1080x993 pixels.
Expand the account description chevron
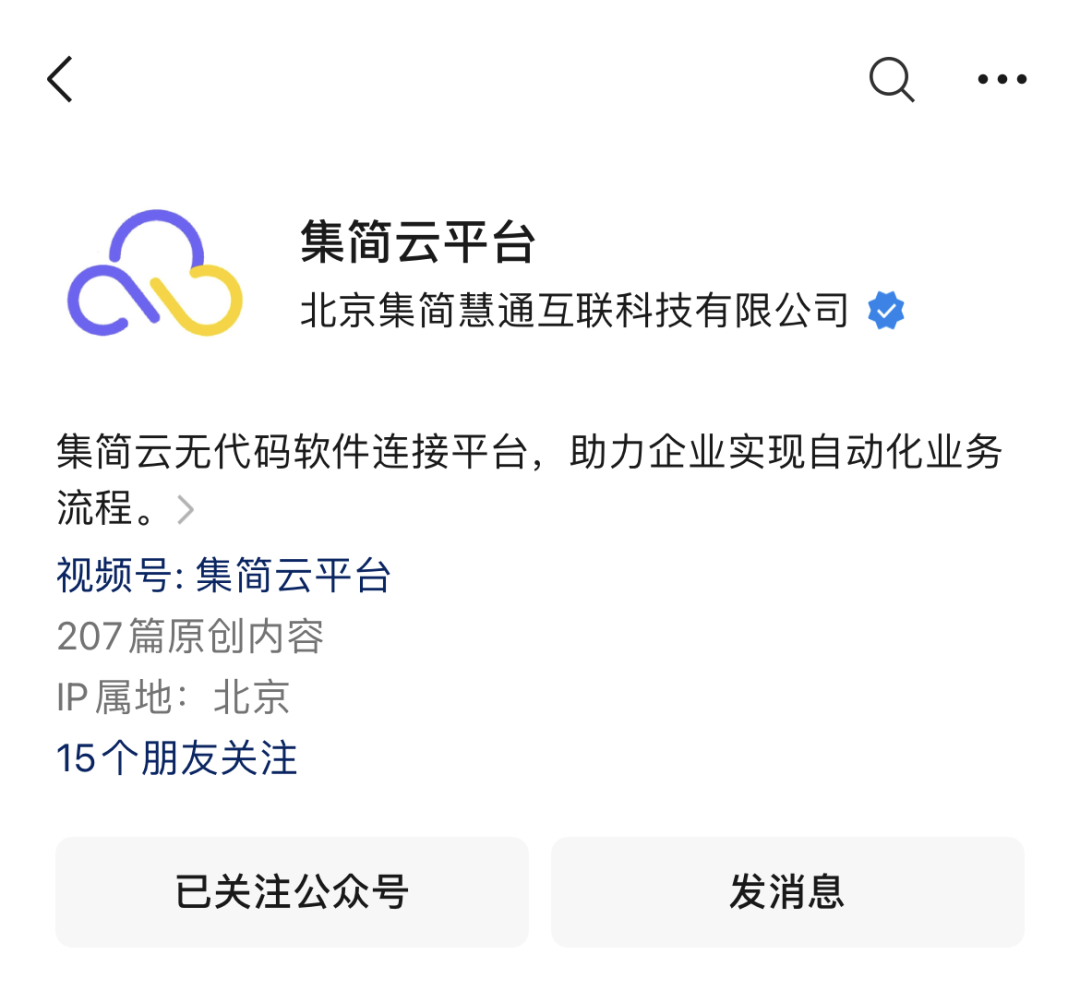point(186,512)
